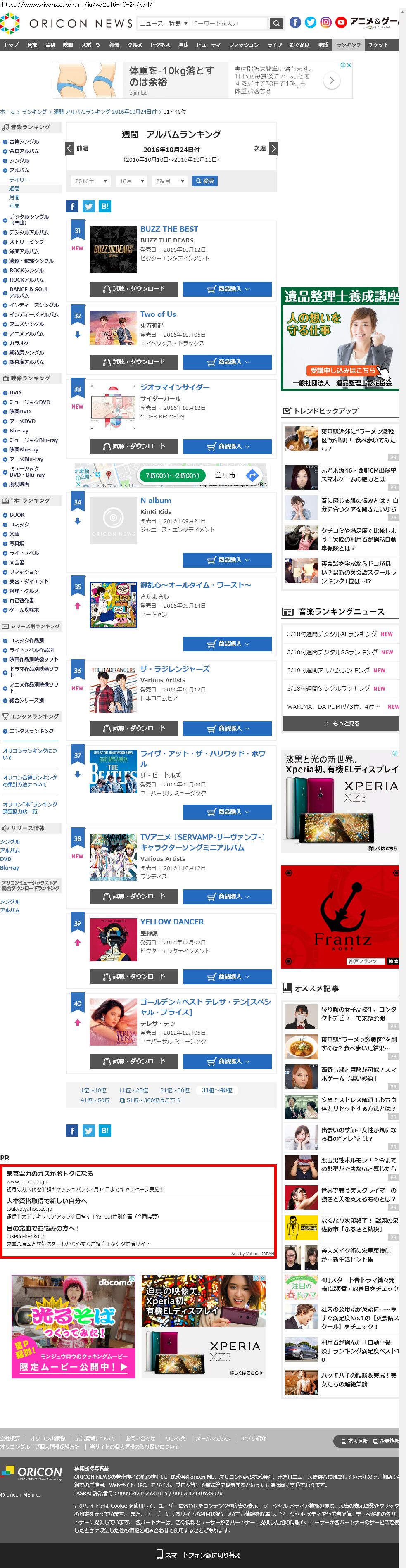Tap the search magnifier button in header
The image size is (406, 1568).
(276, 23)
